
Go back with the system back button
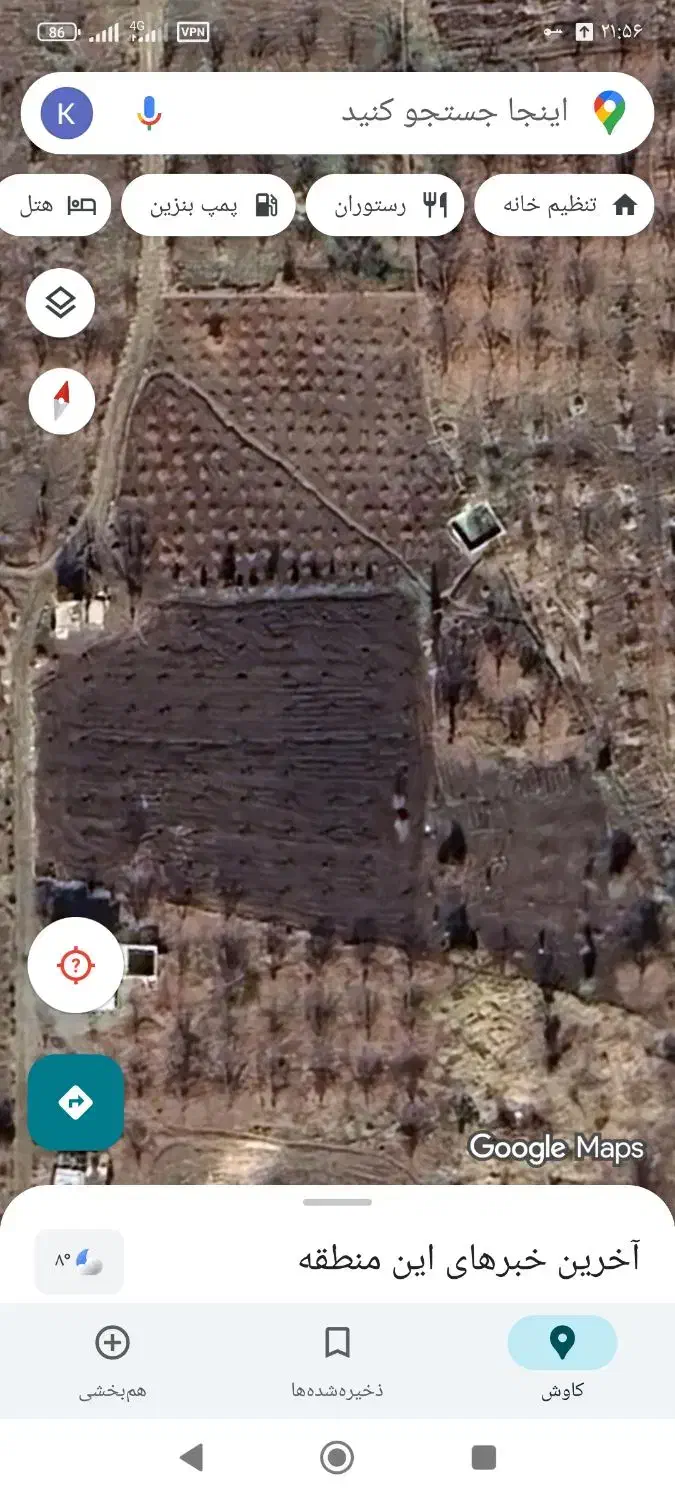click(x=191, y=1457)
